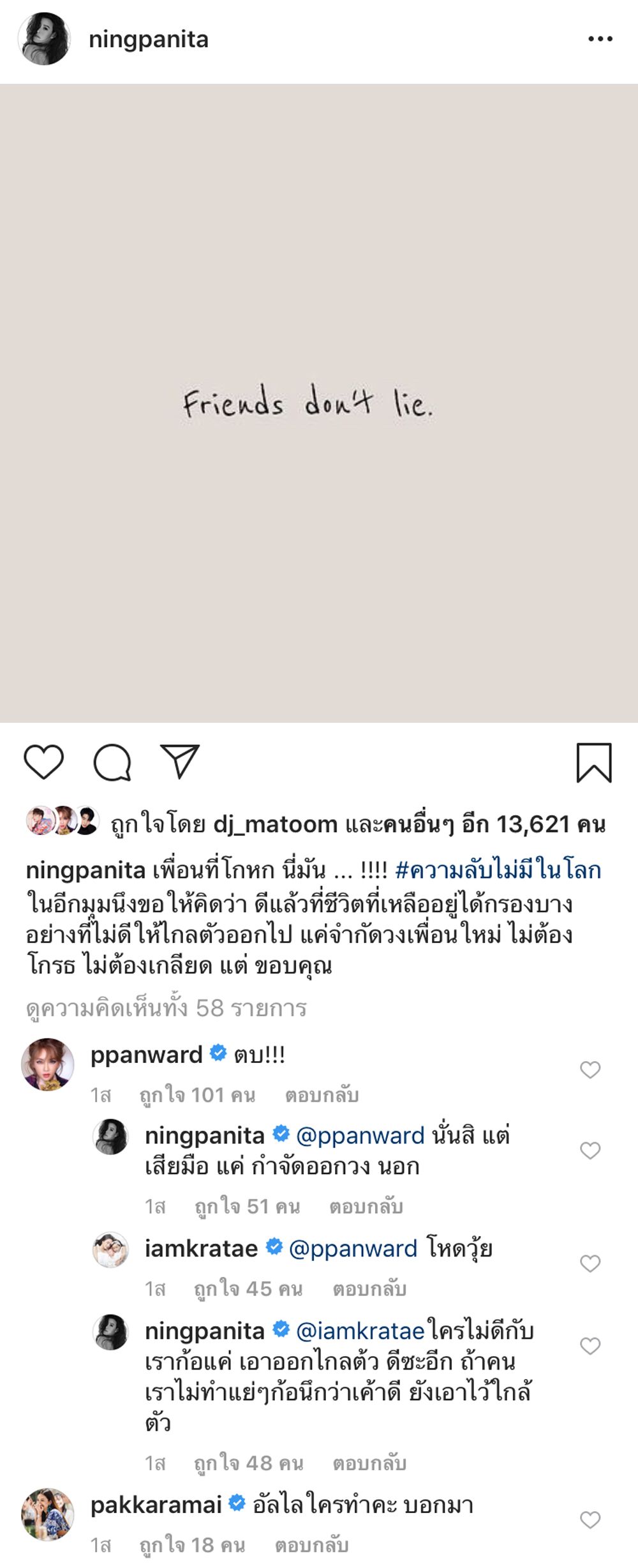Open ningpanita profile from header
This screenshot has width=638, height=1568.
[x=148, y=39]
